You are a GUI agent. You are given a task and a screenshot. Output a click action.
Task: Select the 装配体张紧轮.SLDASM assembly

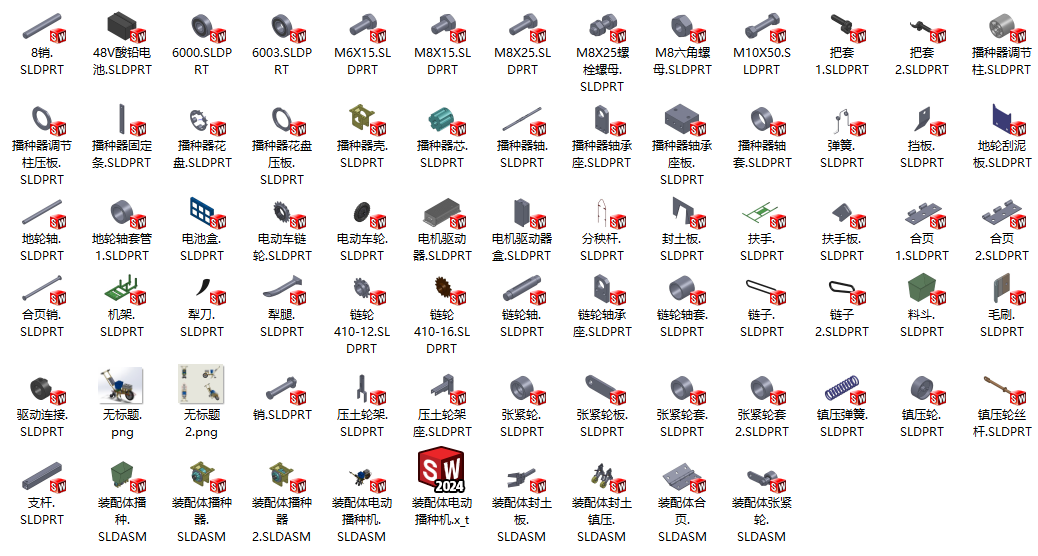(761, 475)
